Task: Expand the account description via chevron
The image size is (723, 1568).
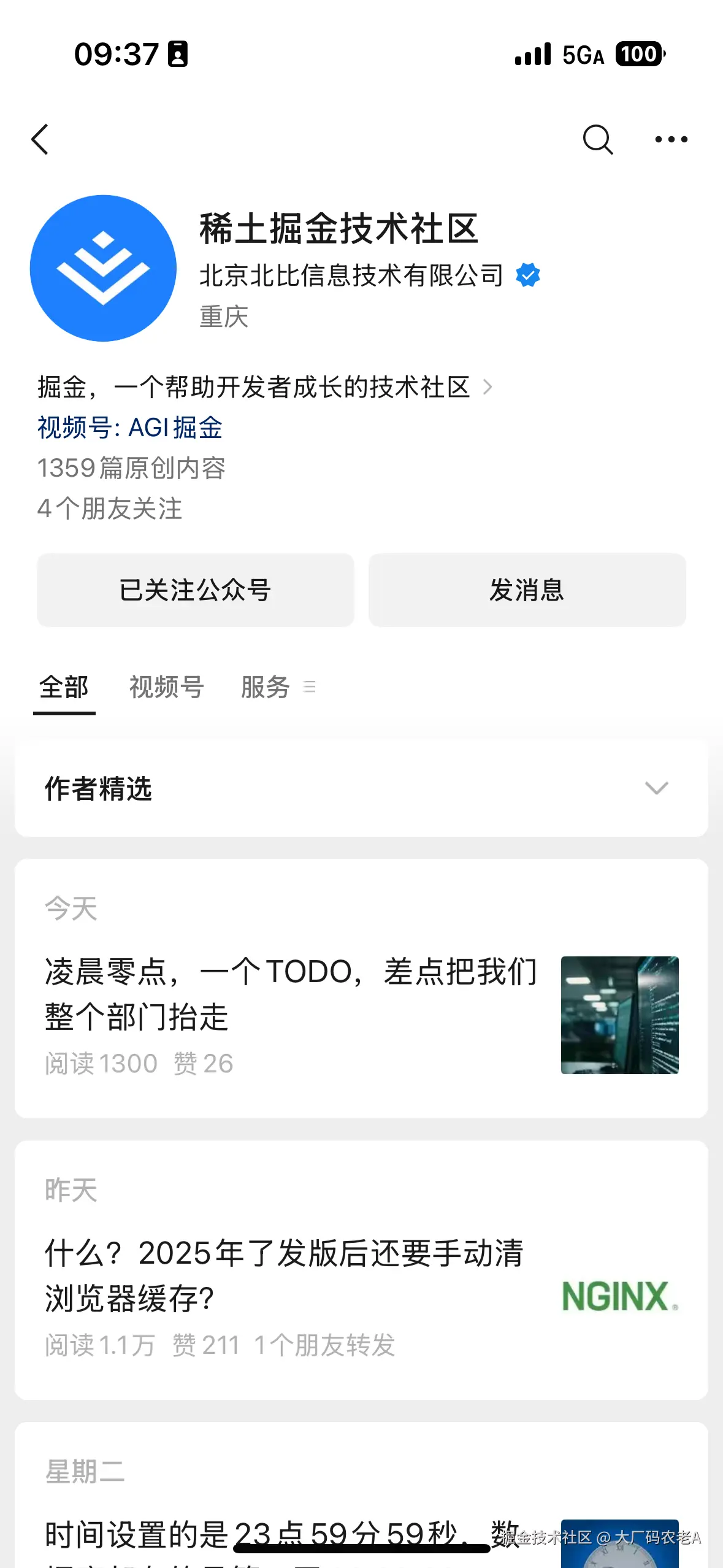Action: (x=488, y=386)
